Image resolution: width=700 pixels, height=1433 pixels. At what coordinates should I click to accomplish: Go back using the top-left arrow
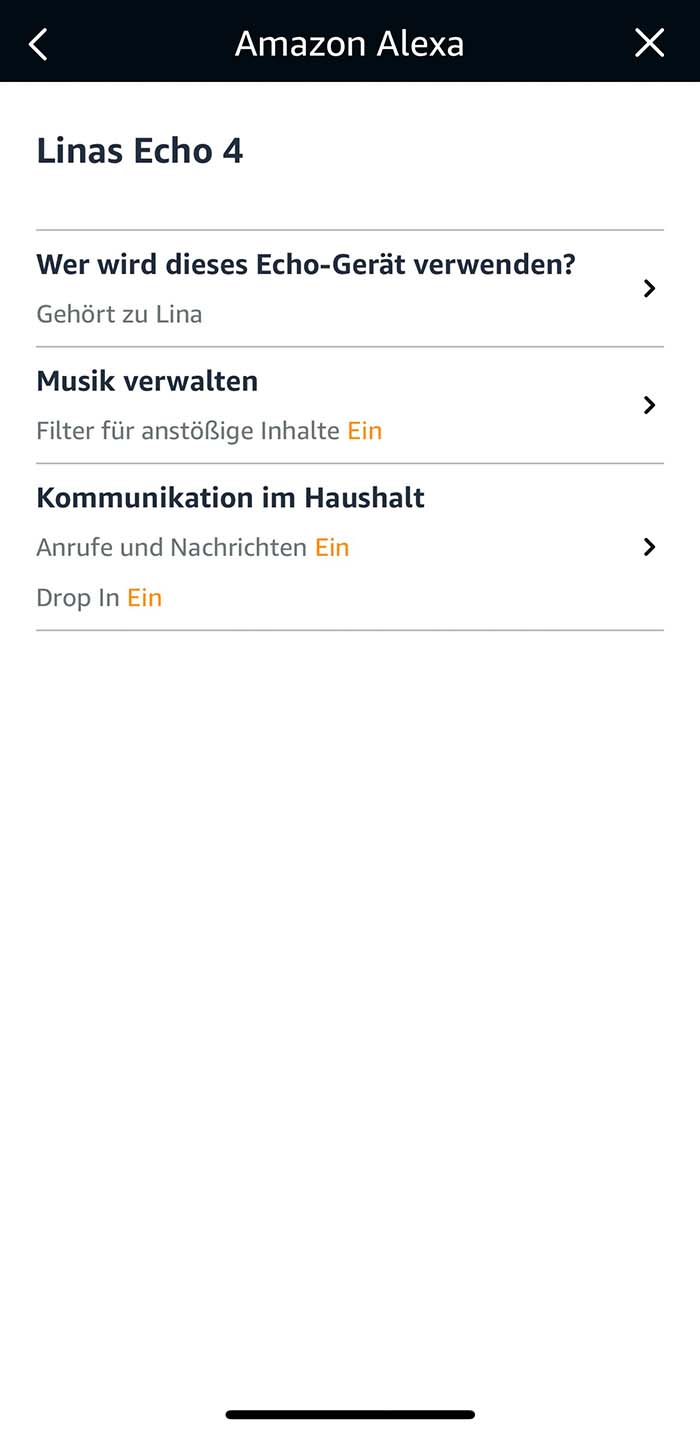pos(38,44)
